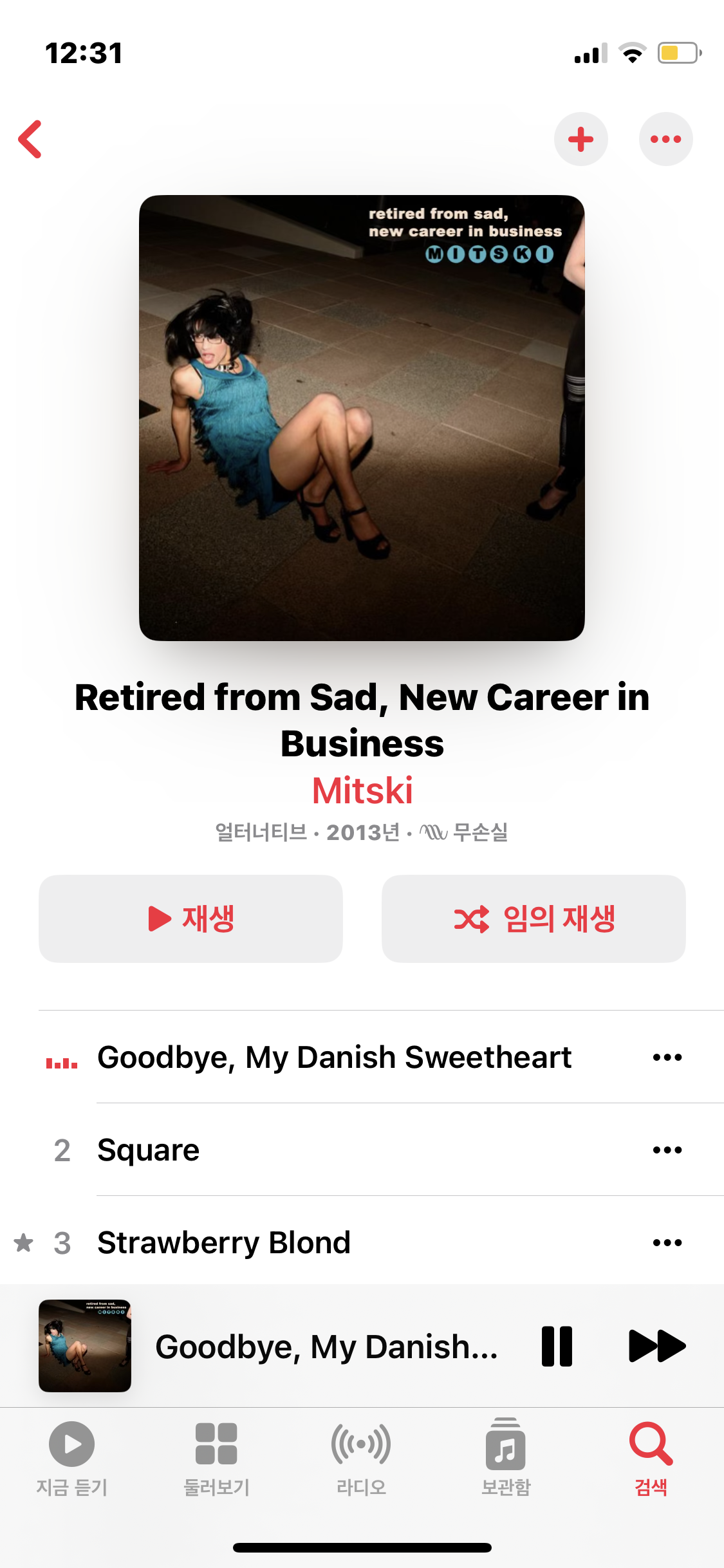Open the artist page for Mitski
724x1568 pixels.
pyautogui.click(x=362, y=790)
